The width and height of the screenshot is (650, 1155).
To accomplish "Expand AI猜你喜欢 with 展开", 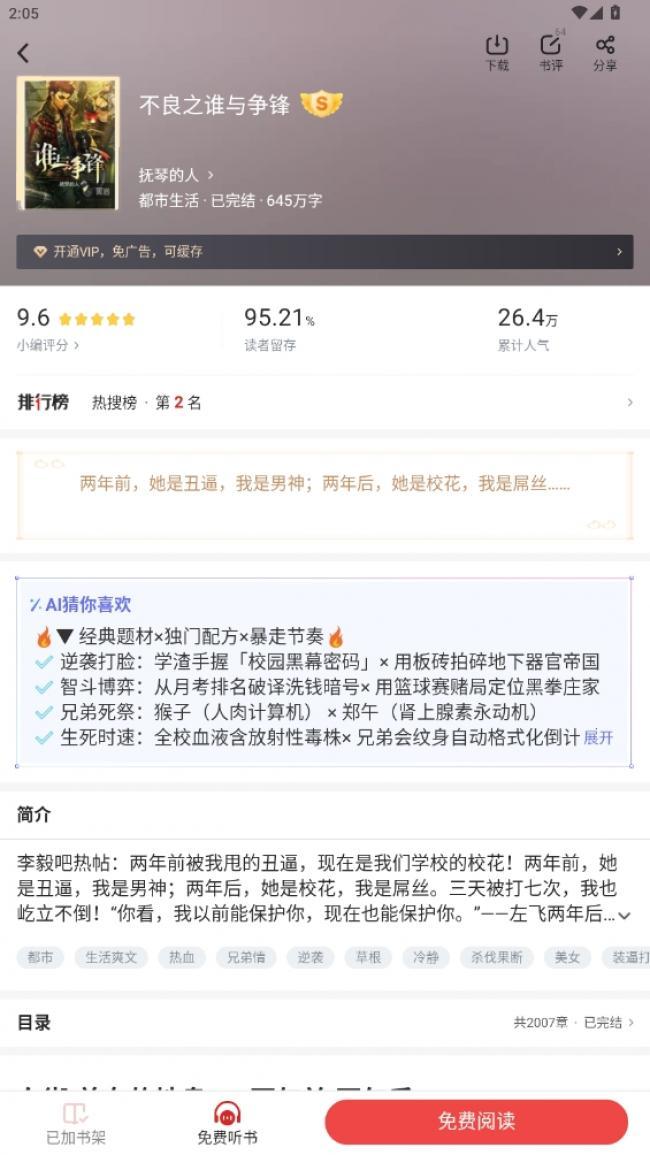I will pos(598,737).
